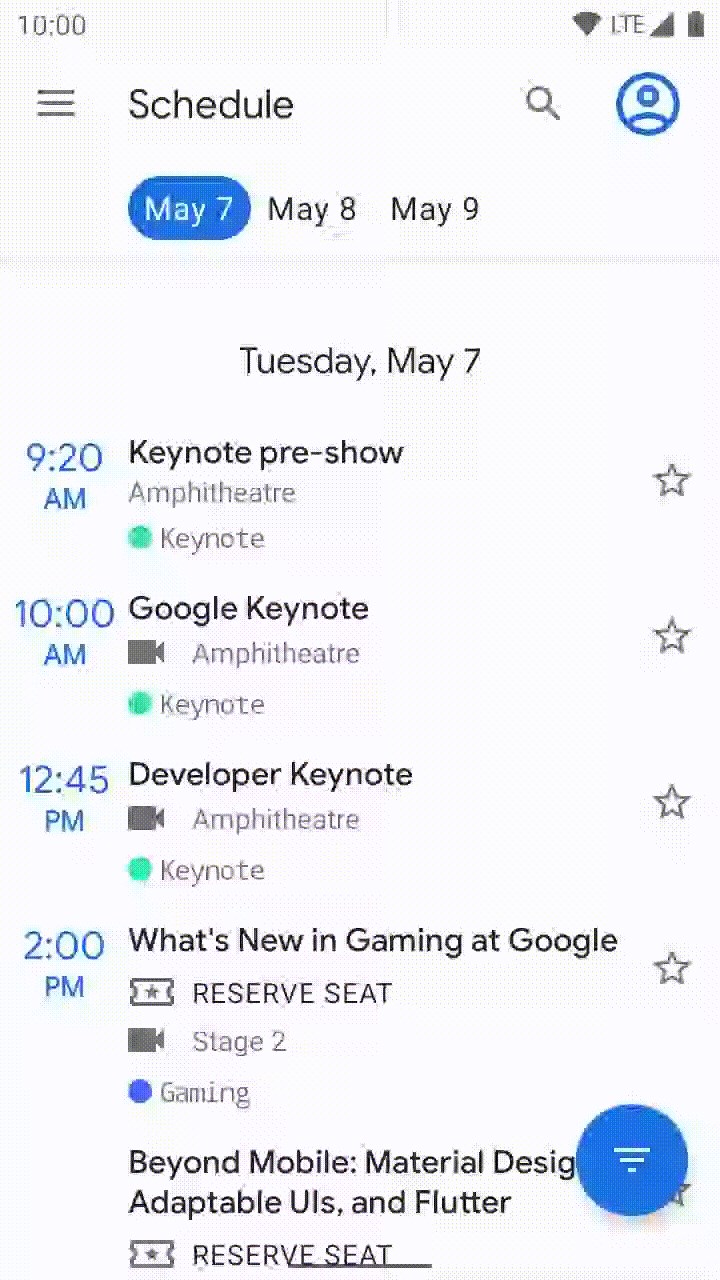Star What's New in Gaming session

(671, 968)
